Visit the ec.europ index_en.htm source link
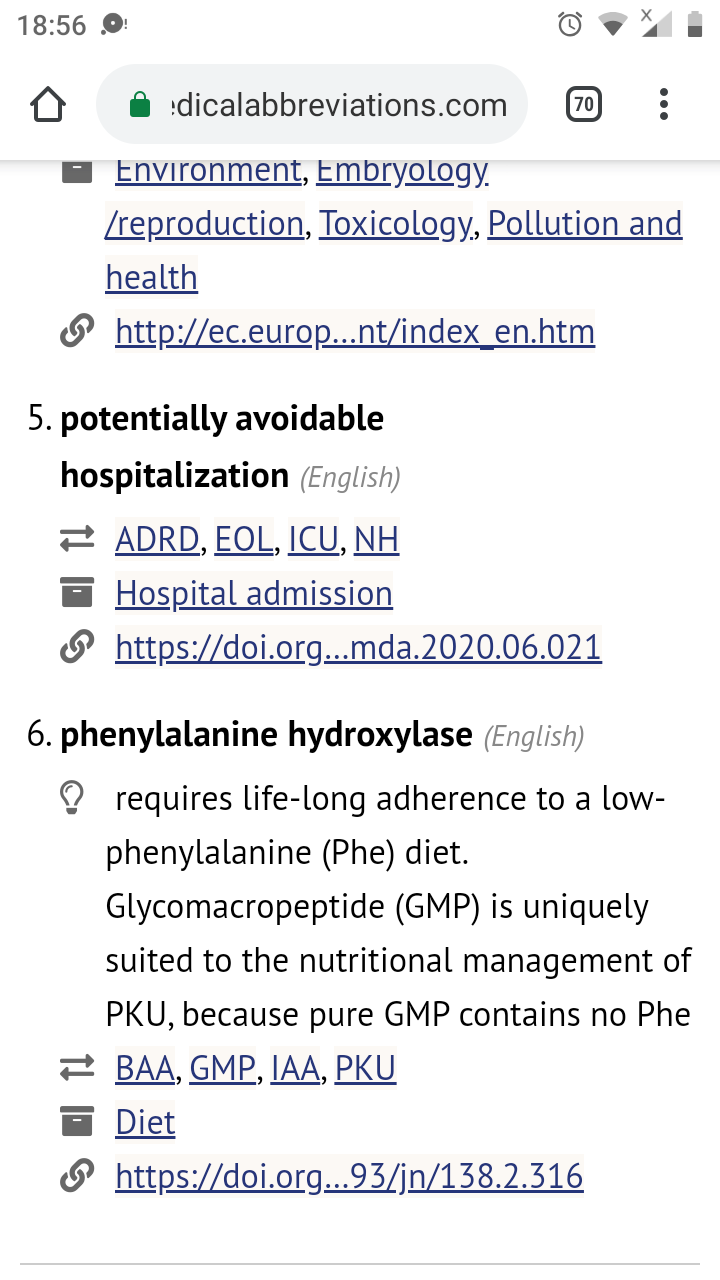The image size is (720, 1280). pos(354,331)
